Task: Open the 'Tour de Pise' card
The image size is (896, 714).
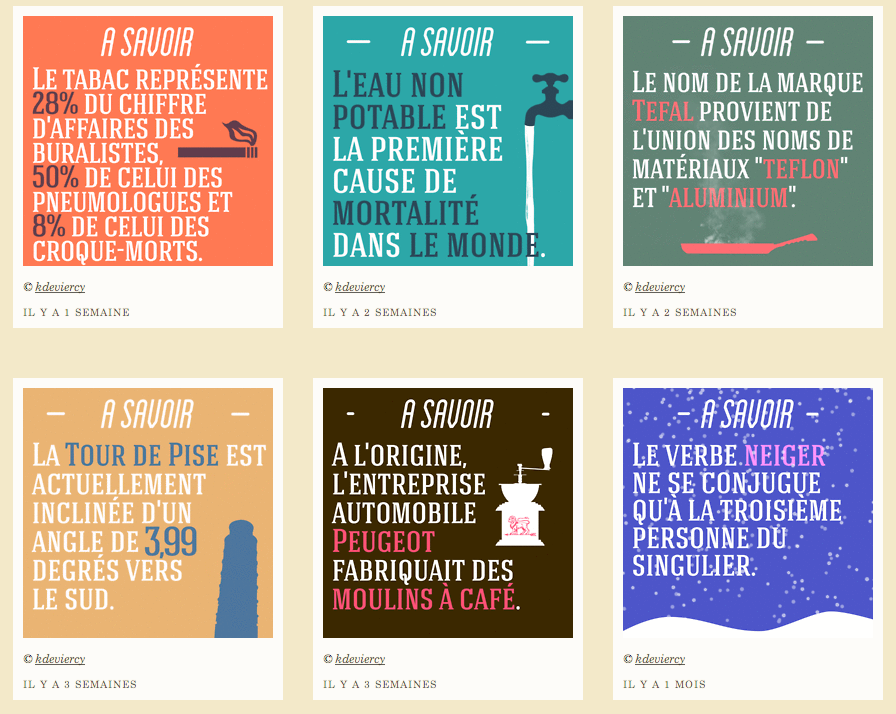Action: click(x=148, y=513)
